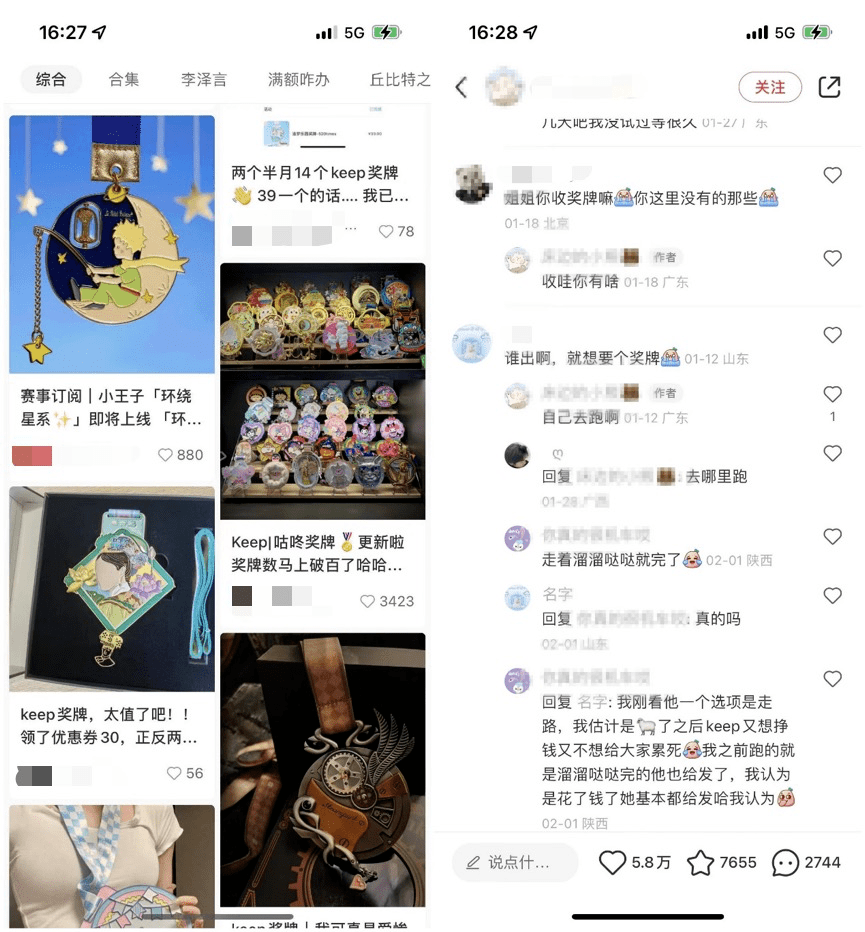Like the comment 谁出啊，就想要个奖牌

[832, 335]
